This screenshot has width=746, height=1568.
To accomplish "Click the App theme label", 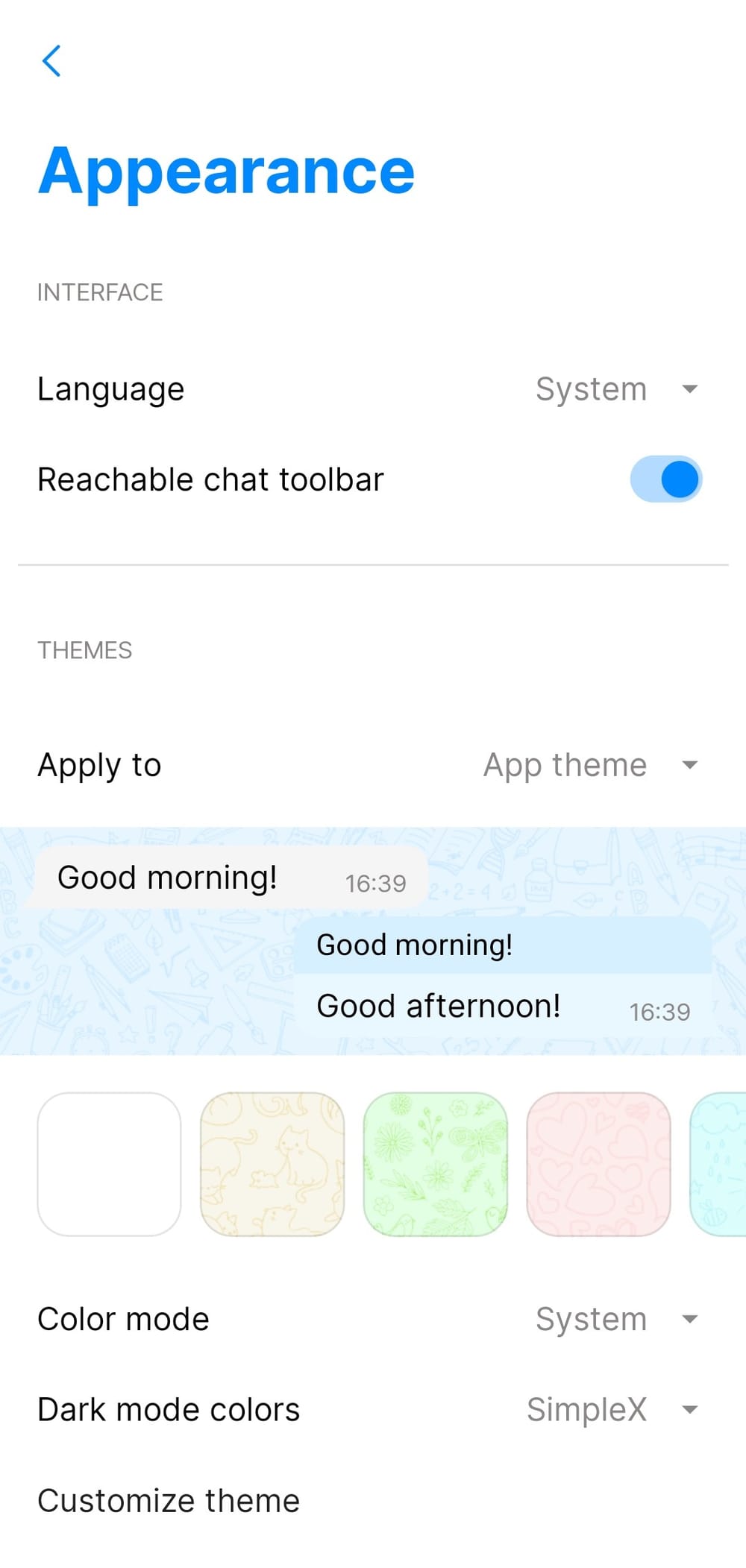I will pyautogui.click(x=565, y=764).
